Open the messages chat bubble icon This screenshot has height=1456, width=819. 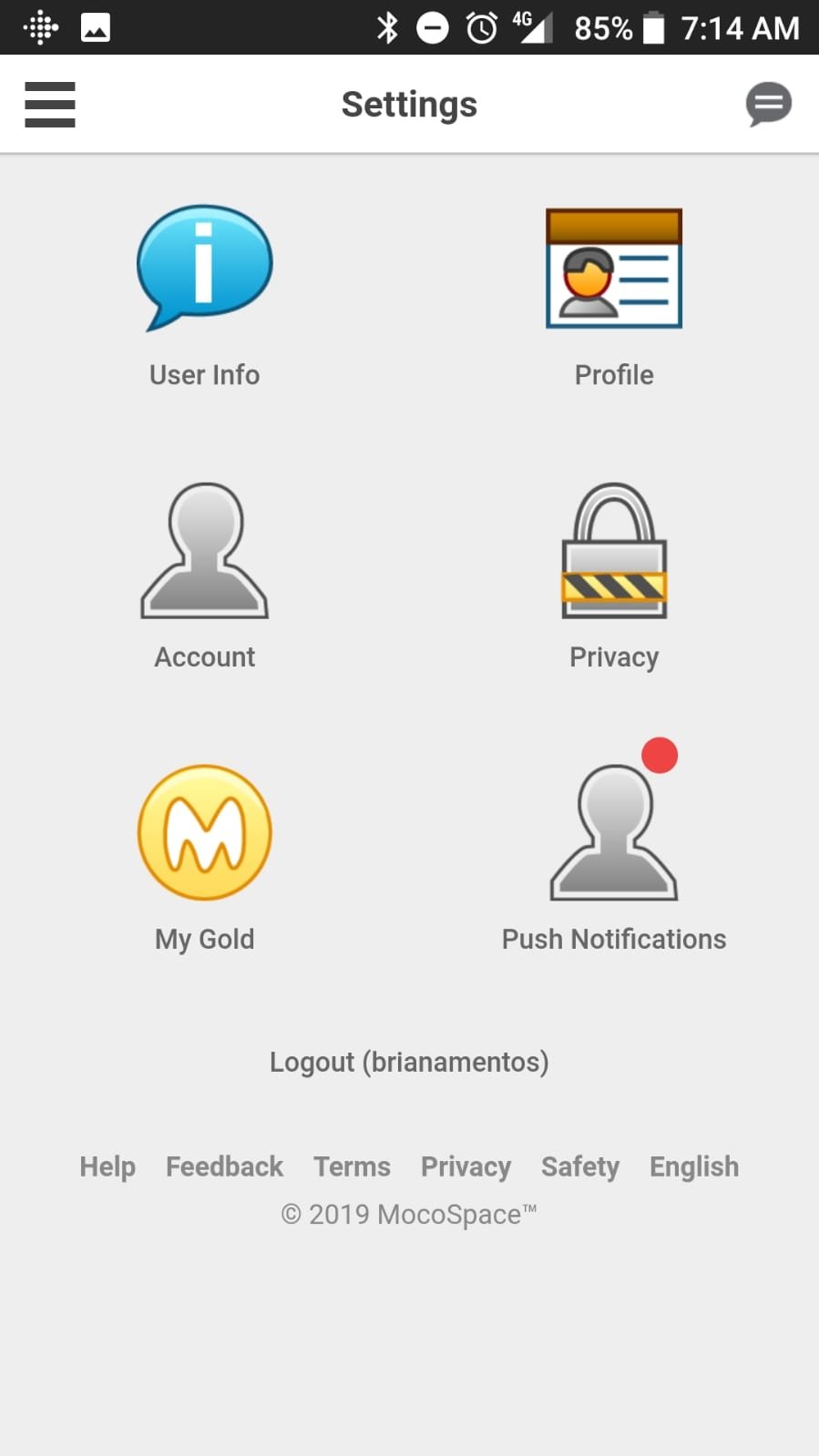(768, 104)
